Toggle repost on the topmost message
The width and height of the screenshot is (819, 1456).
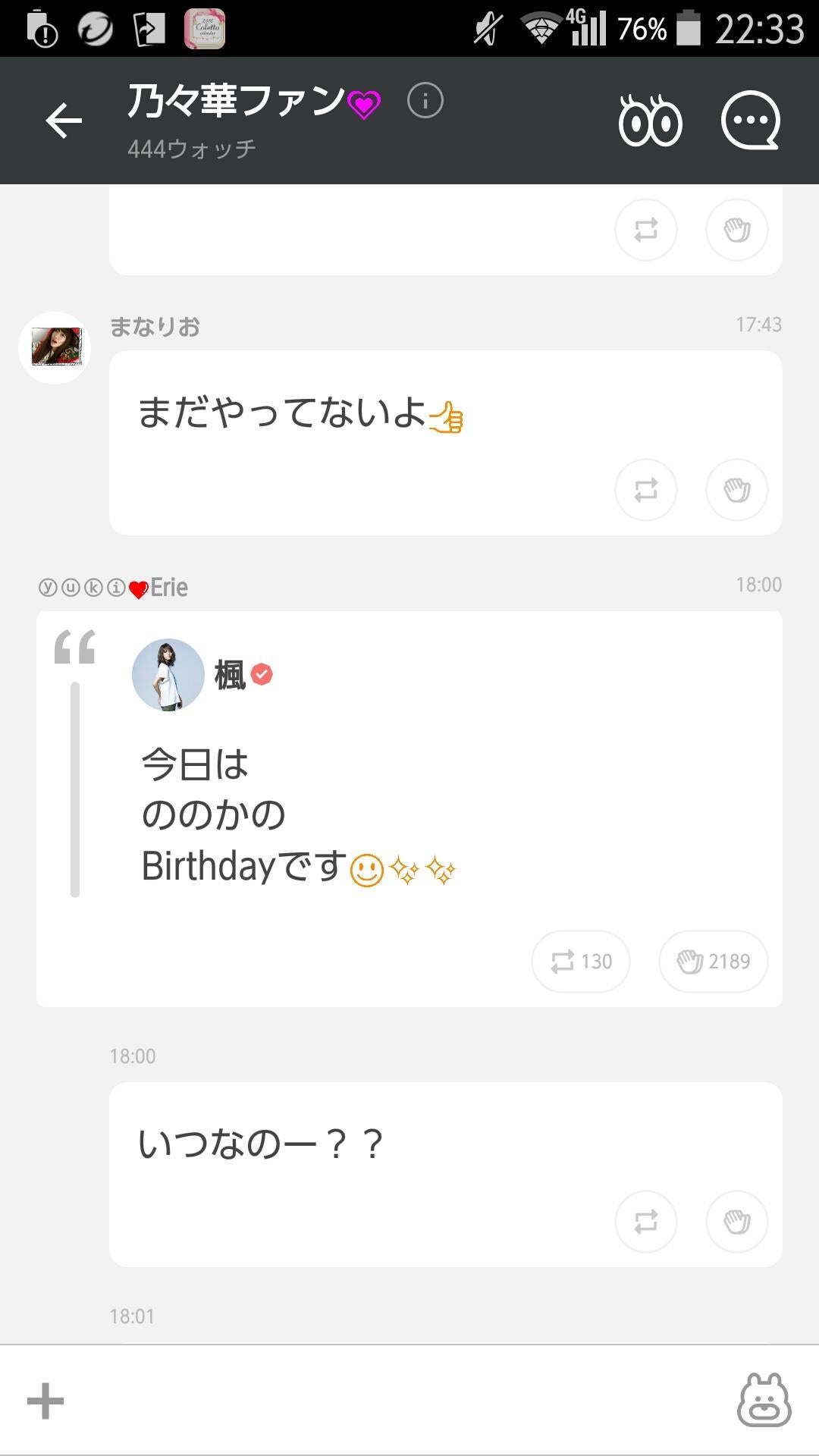645,229
